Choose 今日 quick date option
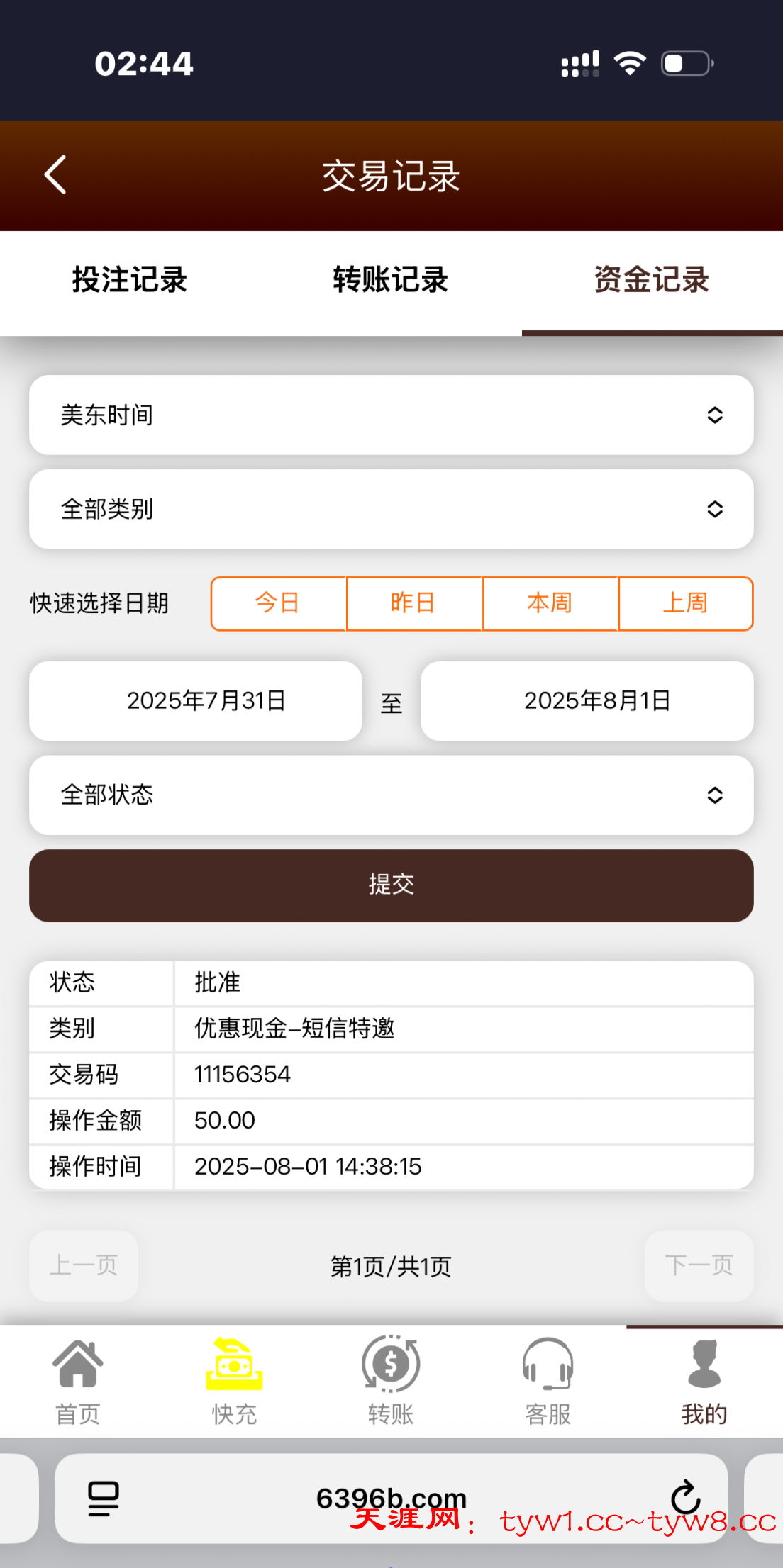783x1568 pixels. (278, 603)
